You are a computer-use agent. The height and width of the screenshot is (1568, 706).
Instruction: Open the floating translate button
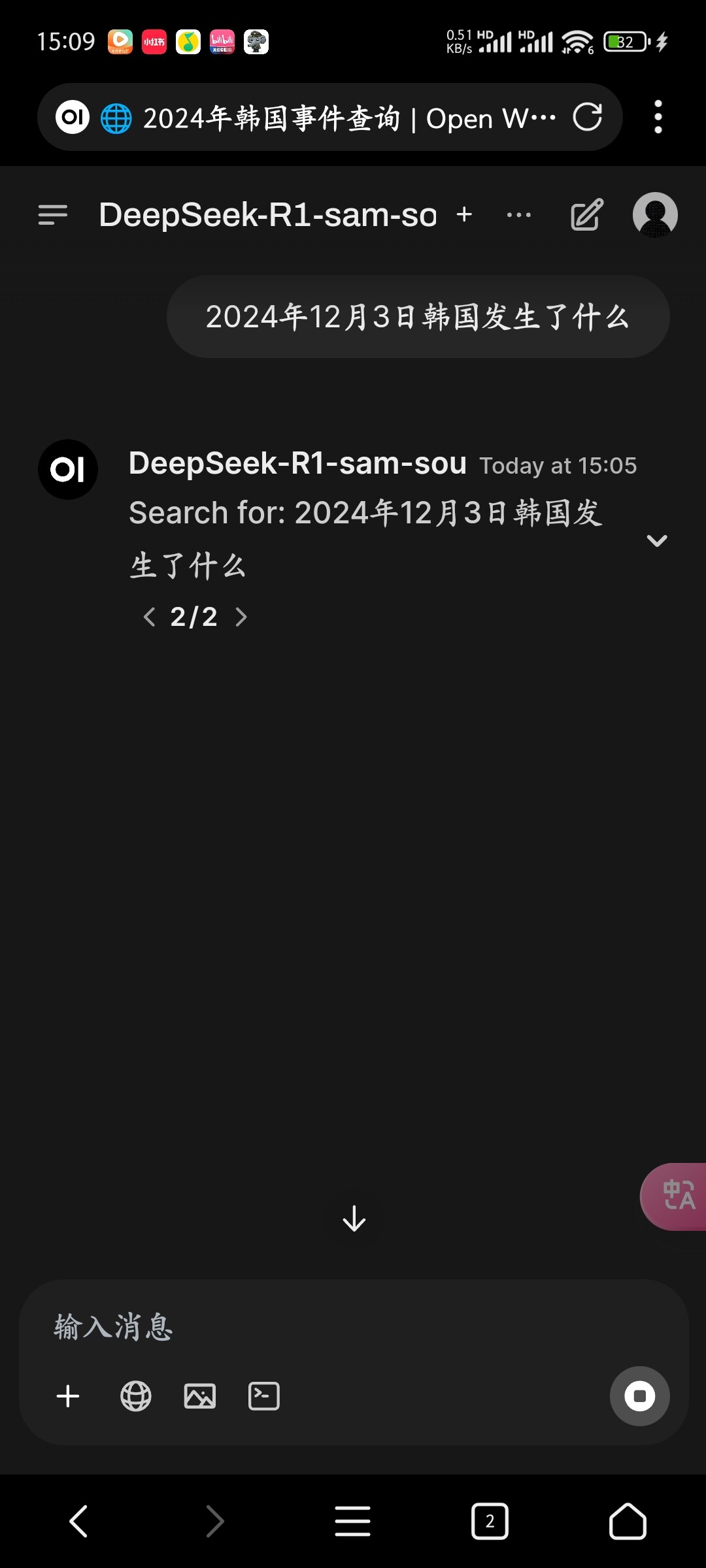[x=677, y=1196]
